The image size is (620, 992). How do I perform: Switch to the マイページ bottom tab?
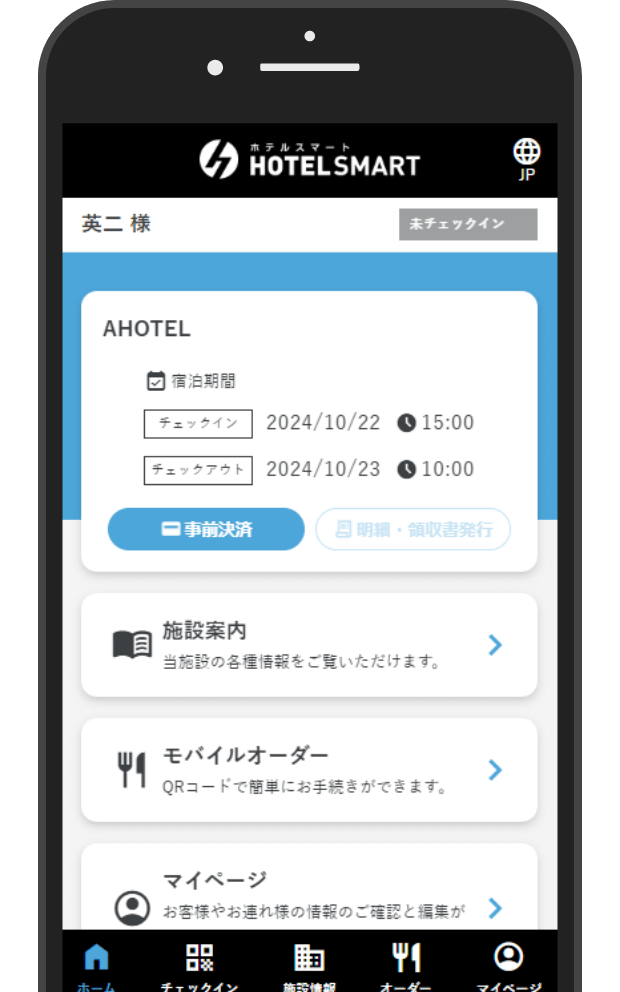(x=509, y=967)
